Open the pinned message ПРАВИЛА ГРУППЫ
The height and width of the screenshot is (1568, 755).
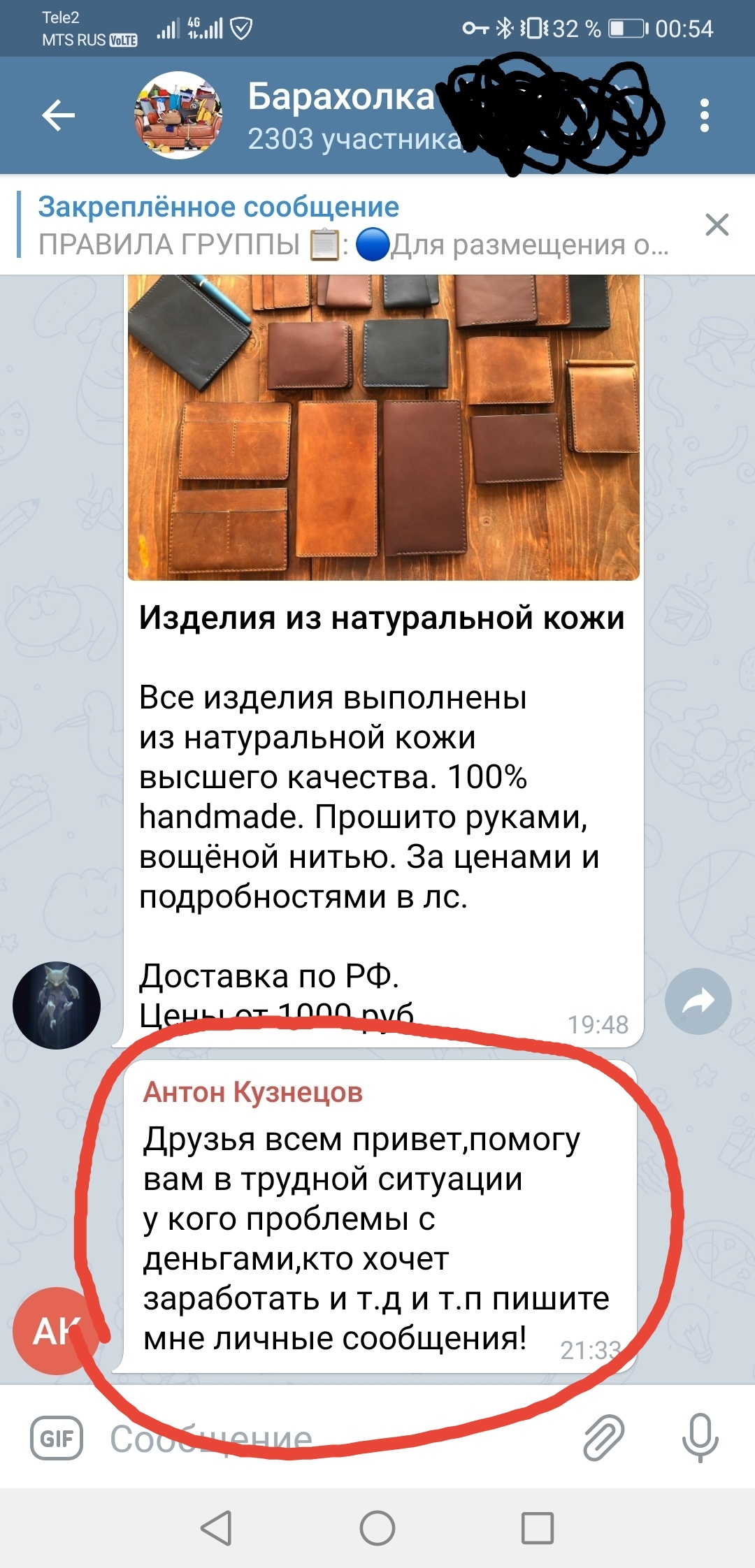pyautogui.click(x=350, y=226)
